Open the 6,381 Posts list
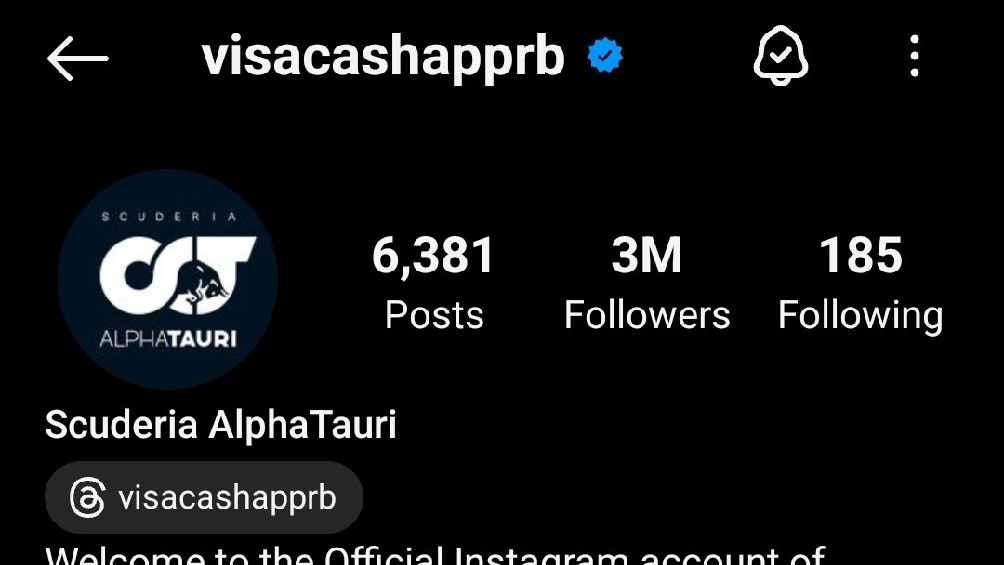Image resolution: width=1004 pixels, height=565 pixels. tap(433, 284)
